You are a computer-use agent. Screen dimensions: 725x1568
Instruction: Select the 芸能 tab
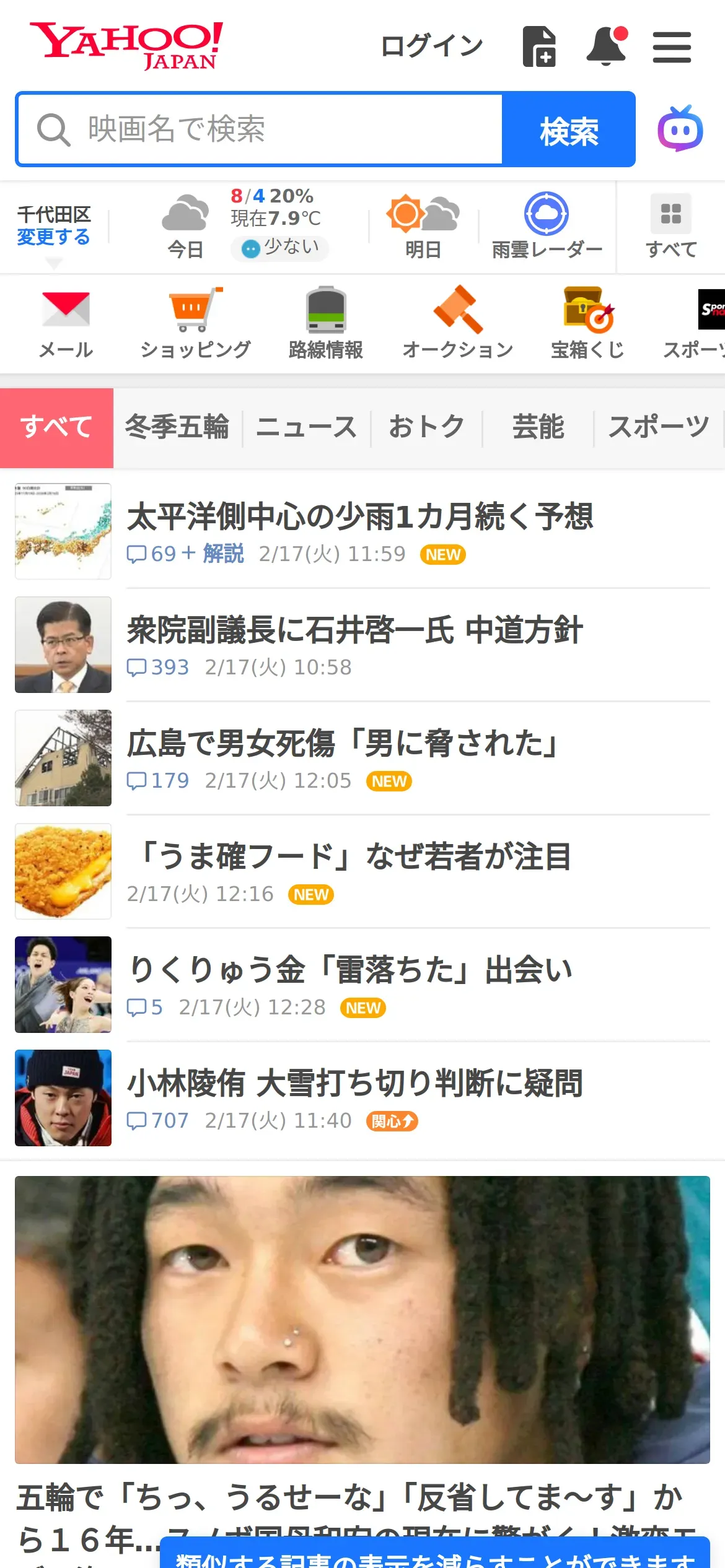pos(538,427)
